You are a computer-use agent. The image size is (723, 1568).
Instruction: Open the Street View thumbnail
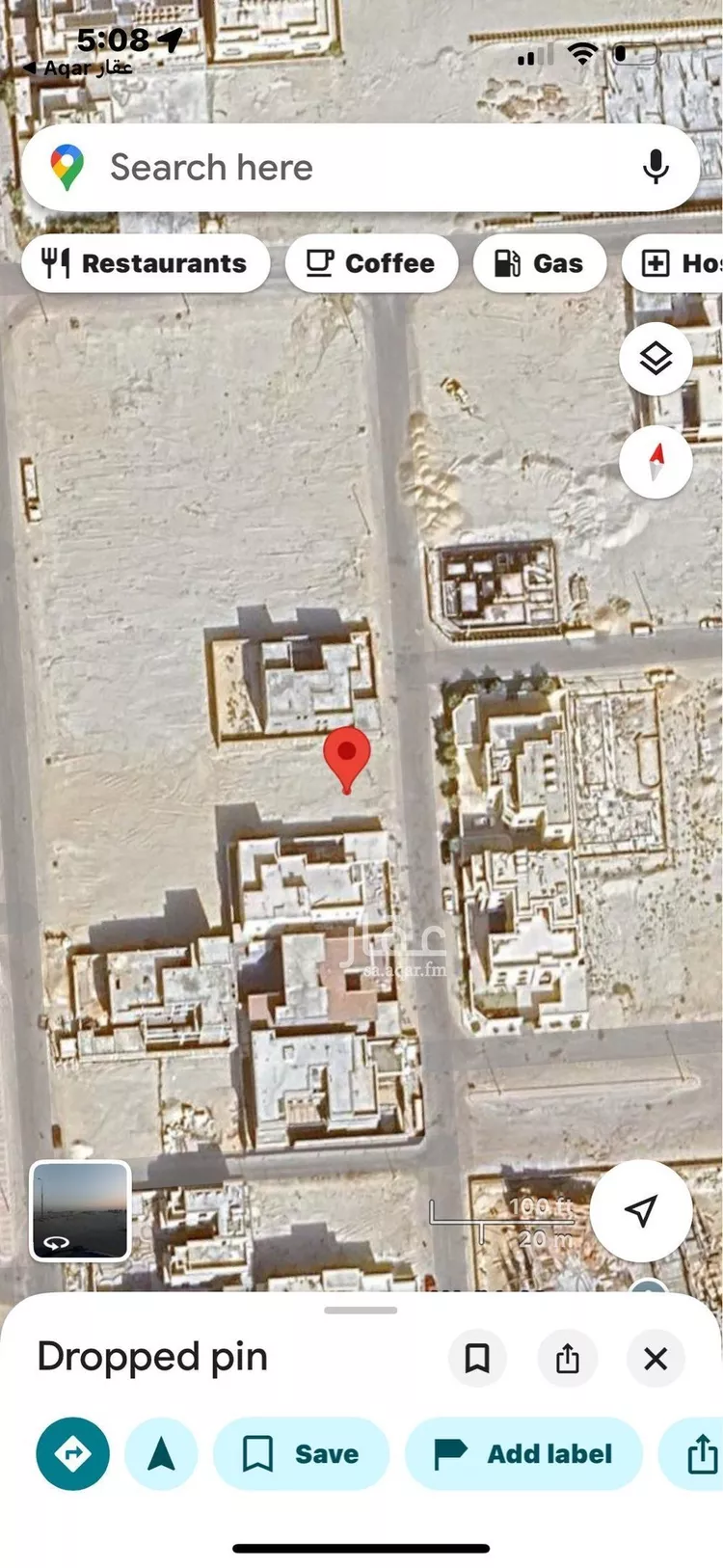[x=80, y=1210]
